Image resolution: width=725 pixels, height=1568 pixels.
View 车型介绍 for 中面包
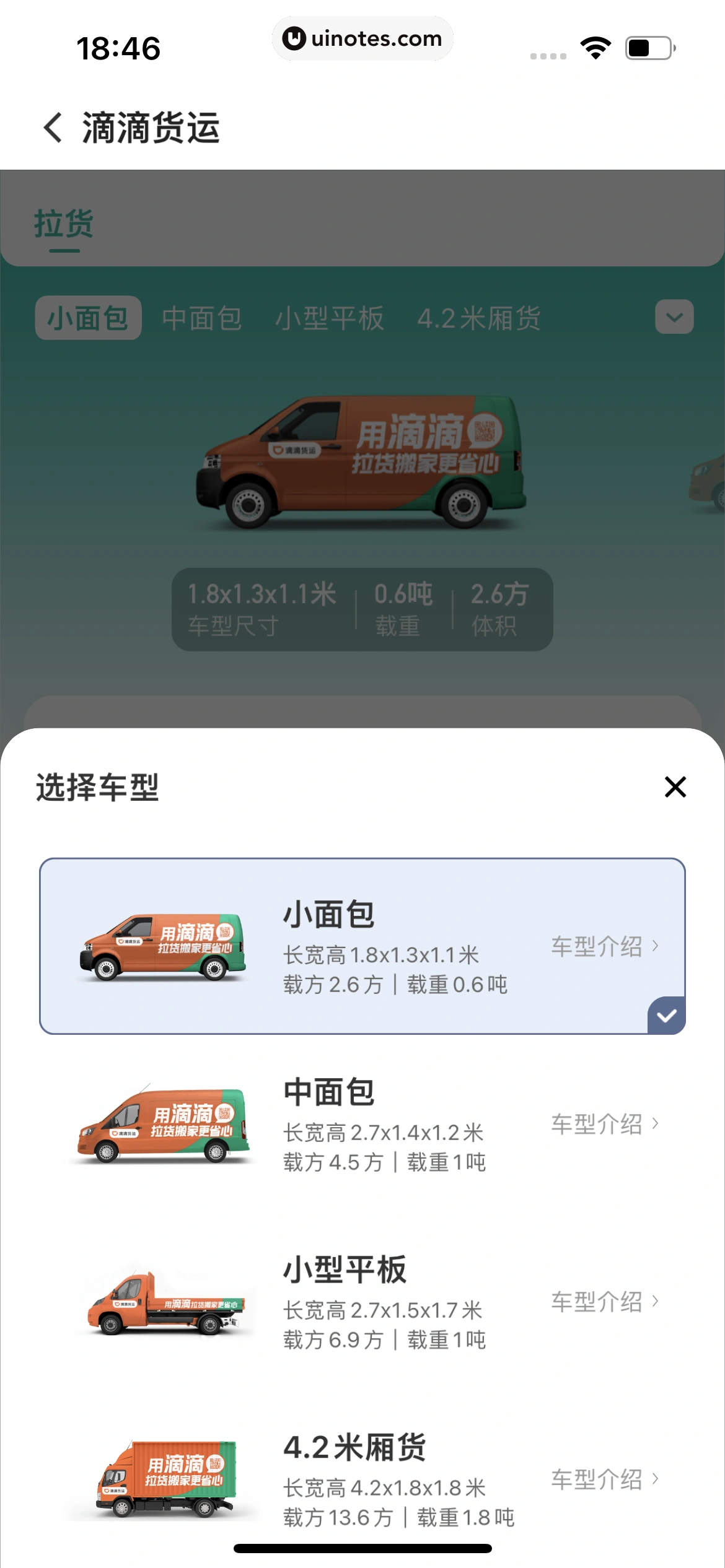tap(604, 1124)
